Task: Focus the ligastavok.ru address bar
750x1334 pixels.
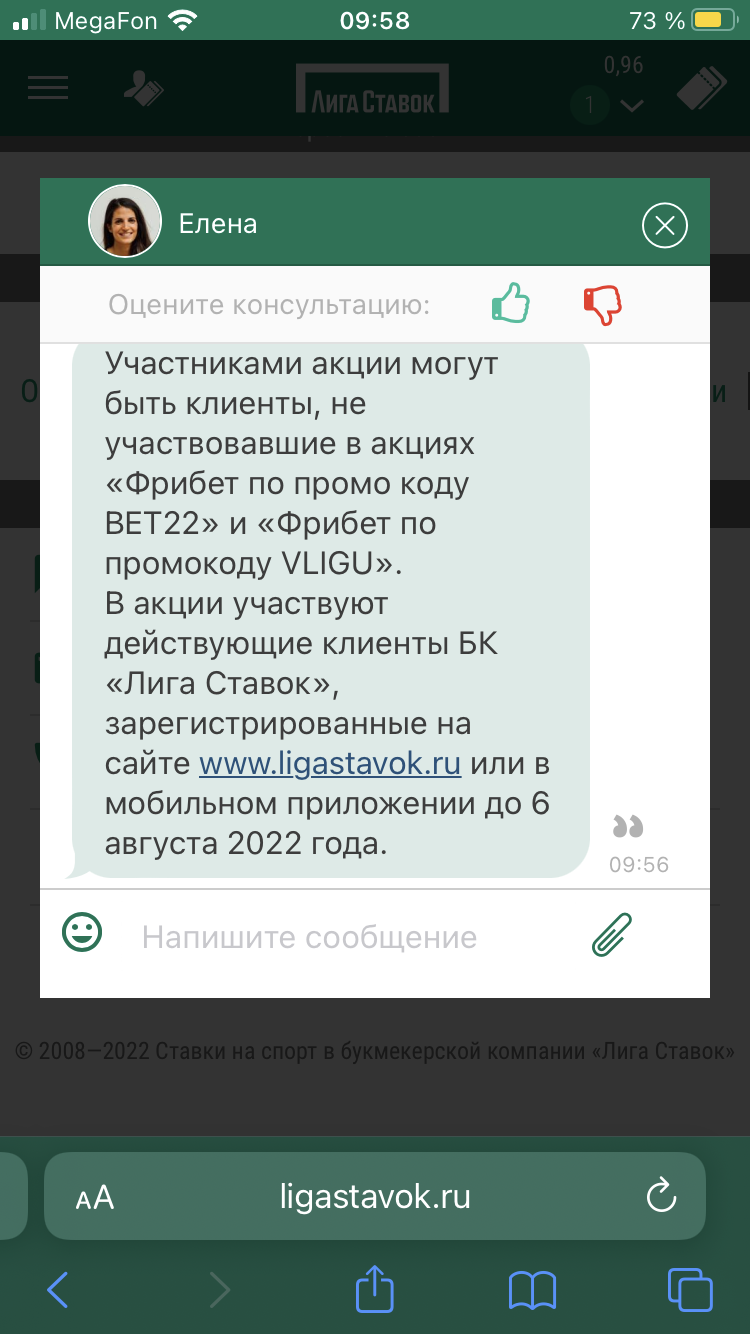Action: 375,1196
